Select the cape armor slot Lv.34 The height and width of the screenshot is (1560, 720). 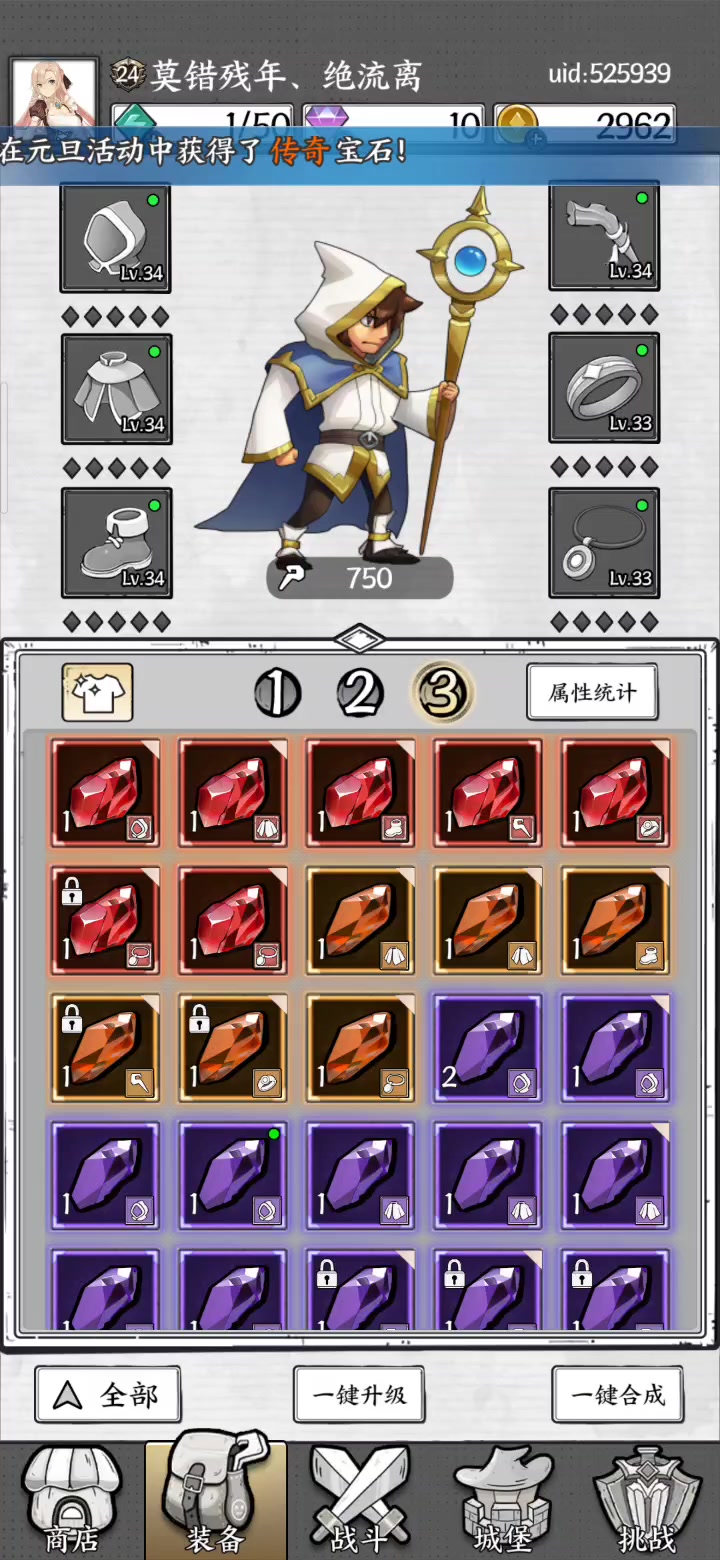(x=116, y=388)
